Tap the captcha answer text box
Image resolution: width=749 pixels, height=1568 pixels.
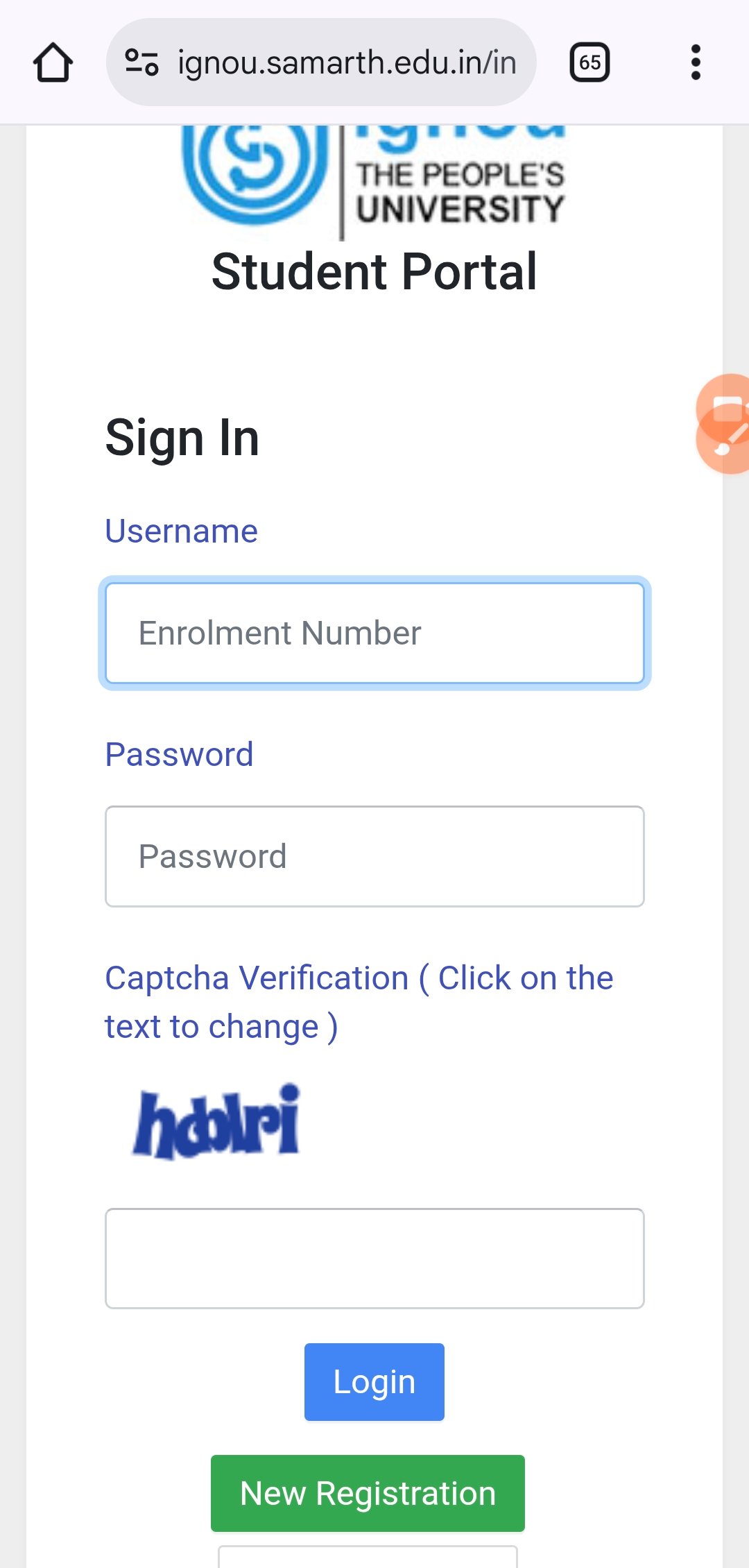click(374, 1258)
